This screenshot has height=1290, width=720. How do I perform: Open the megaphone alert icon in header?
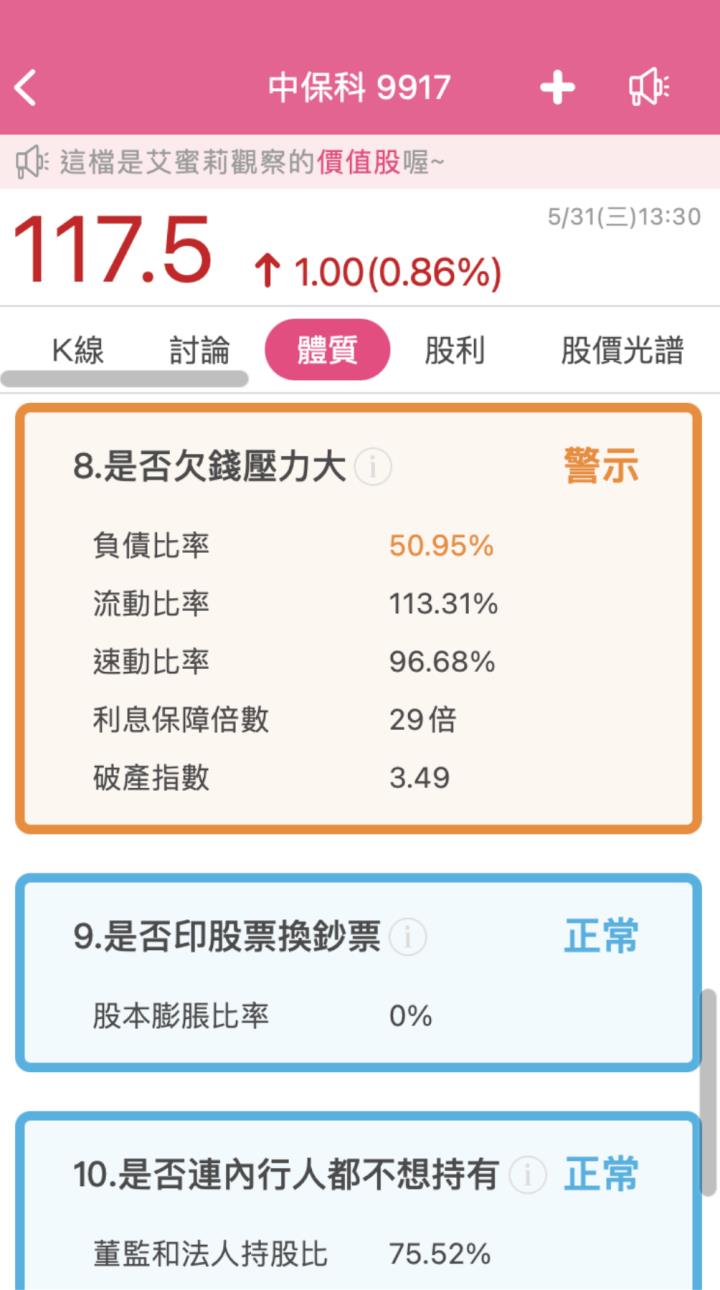point(648,88)
